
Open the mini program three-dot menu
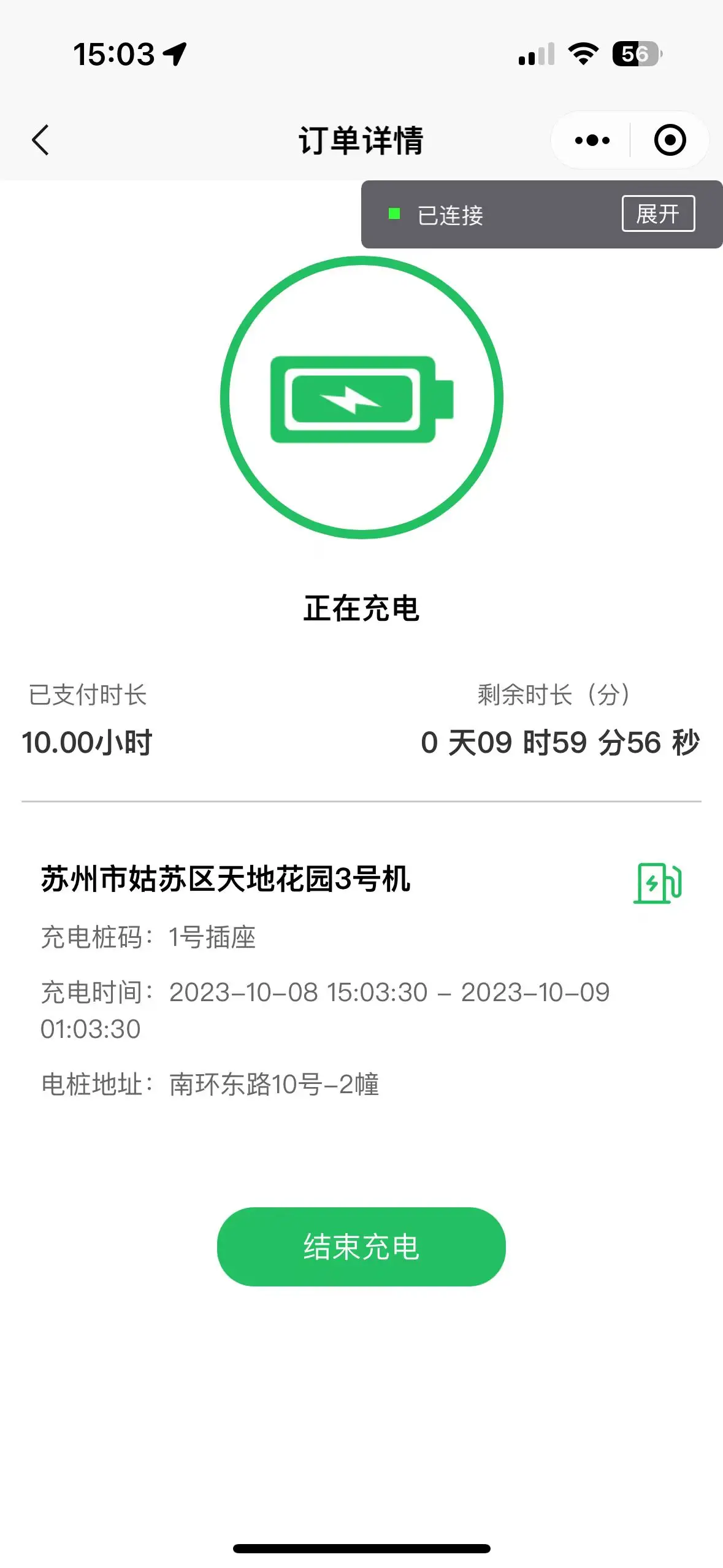592,140
